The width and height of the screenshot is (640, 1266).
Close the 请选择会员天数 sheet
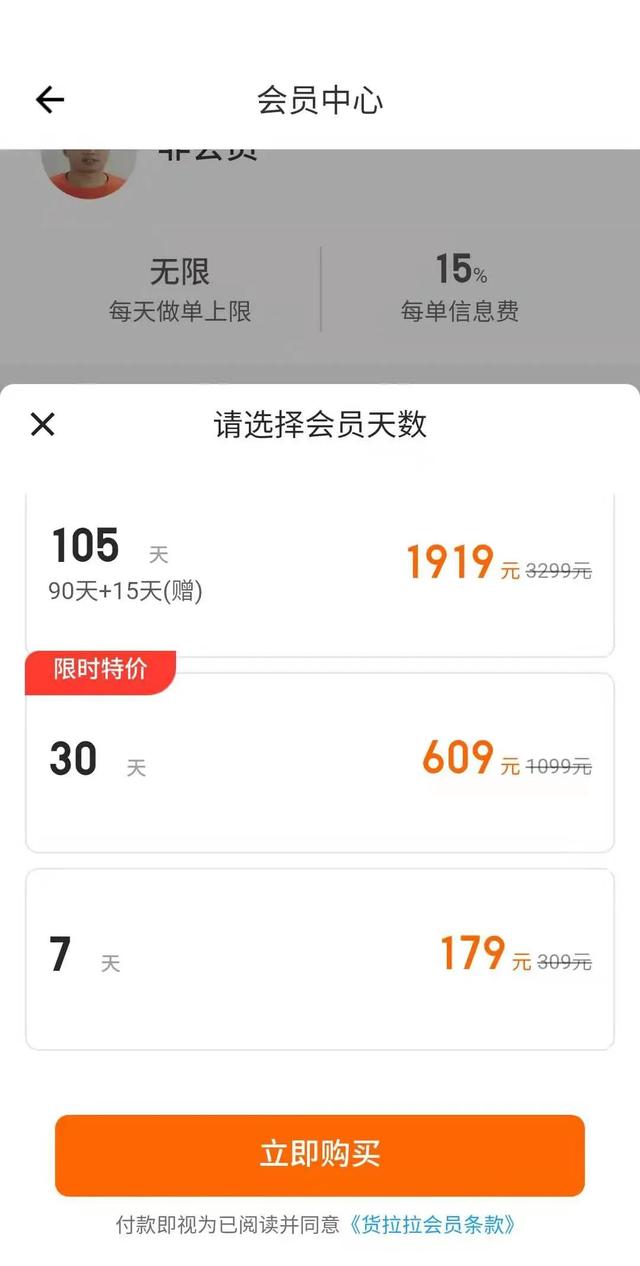(x=42, y=425)
